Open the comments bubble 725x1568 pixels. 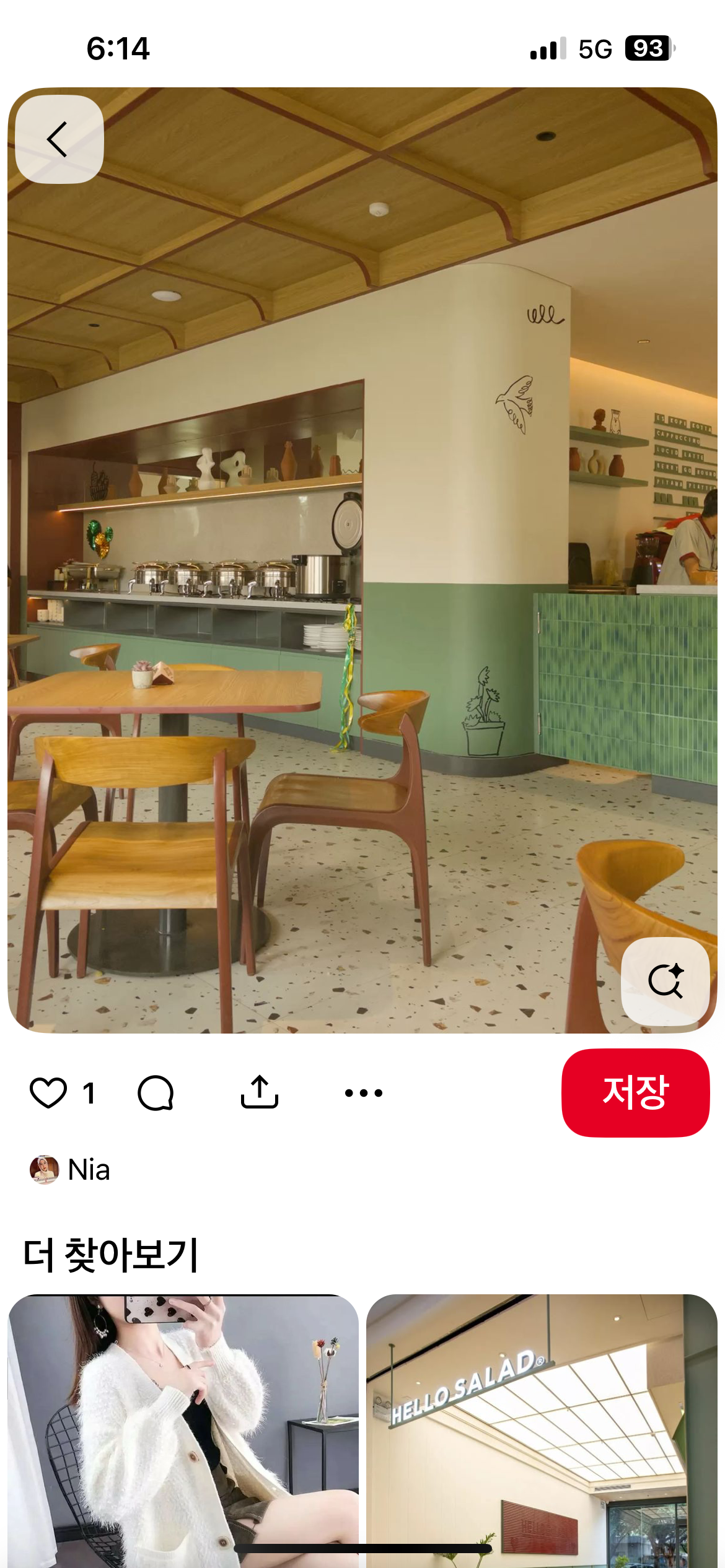click(x=156, y=1092)
